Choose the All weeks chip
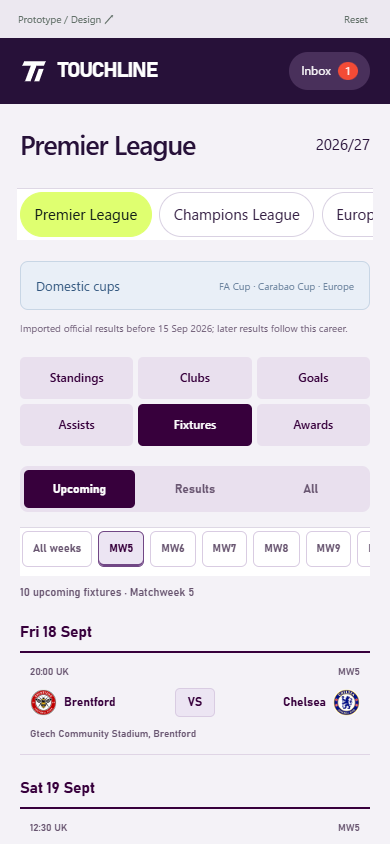The height and width of the screenshot is (844, 390). point(57,548)
